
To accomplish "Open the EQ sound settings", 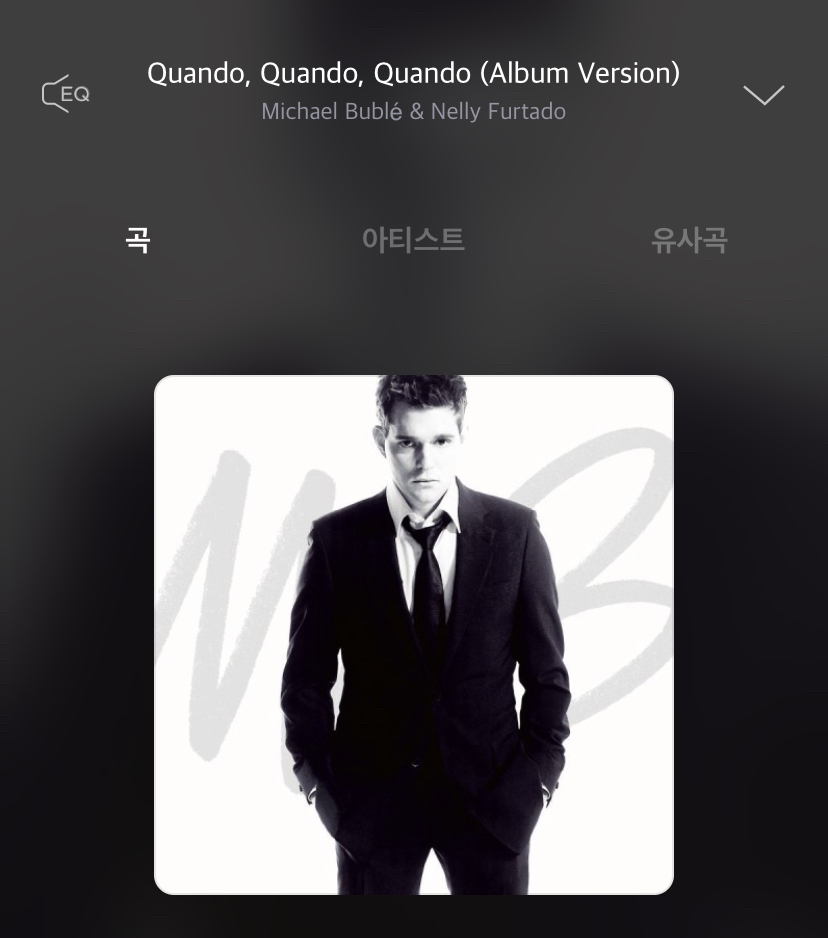I will click(66, 94).
